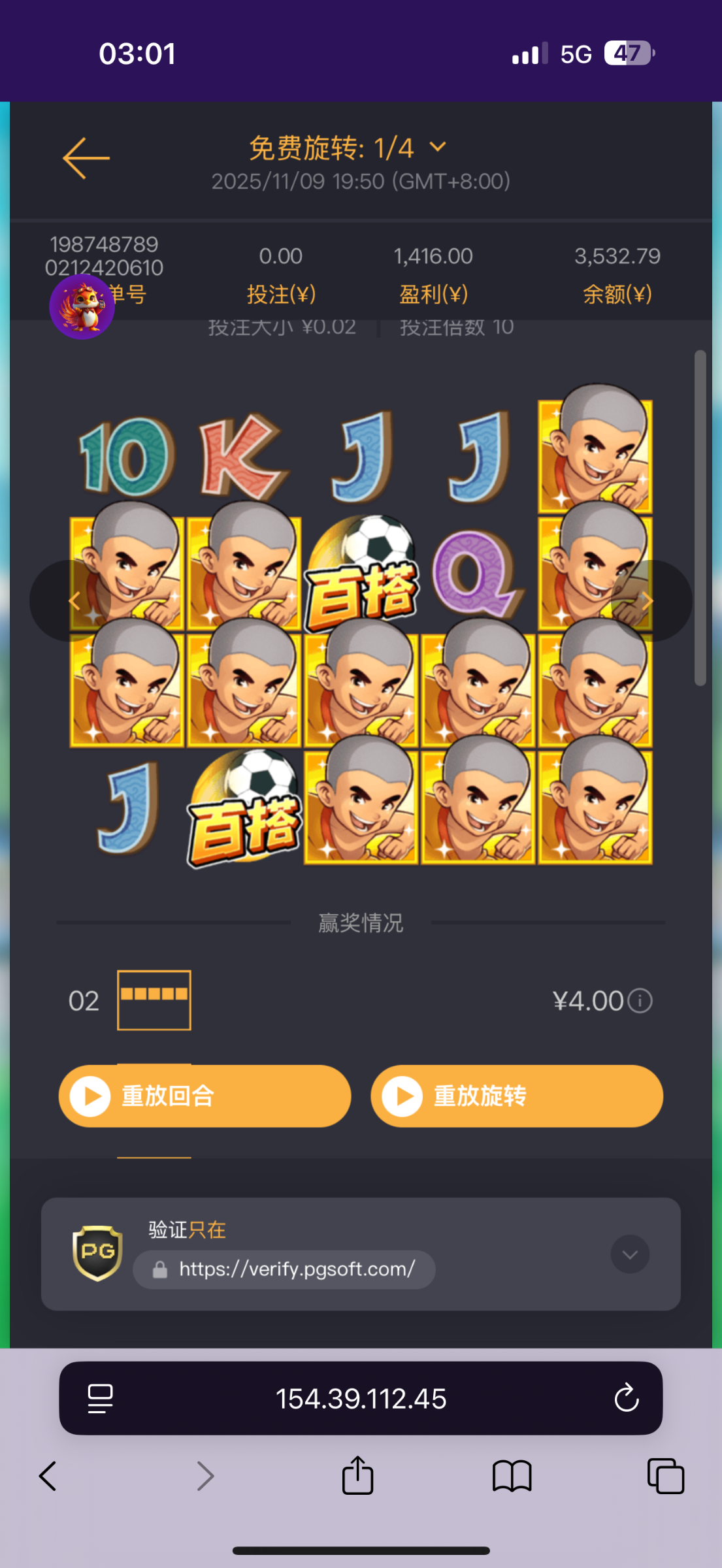Go back using the orange arrow
Screen dimensions: 722x1568
[x=86, y=158]
